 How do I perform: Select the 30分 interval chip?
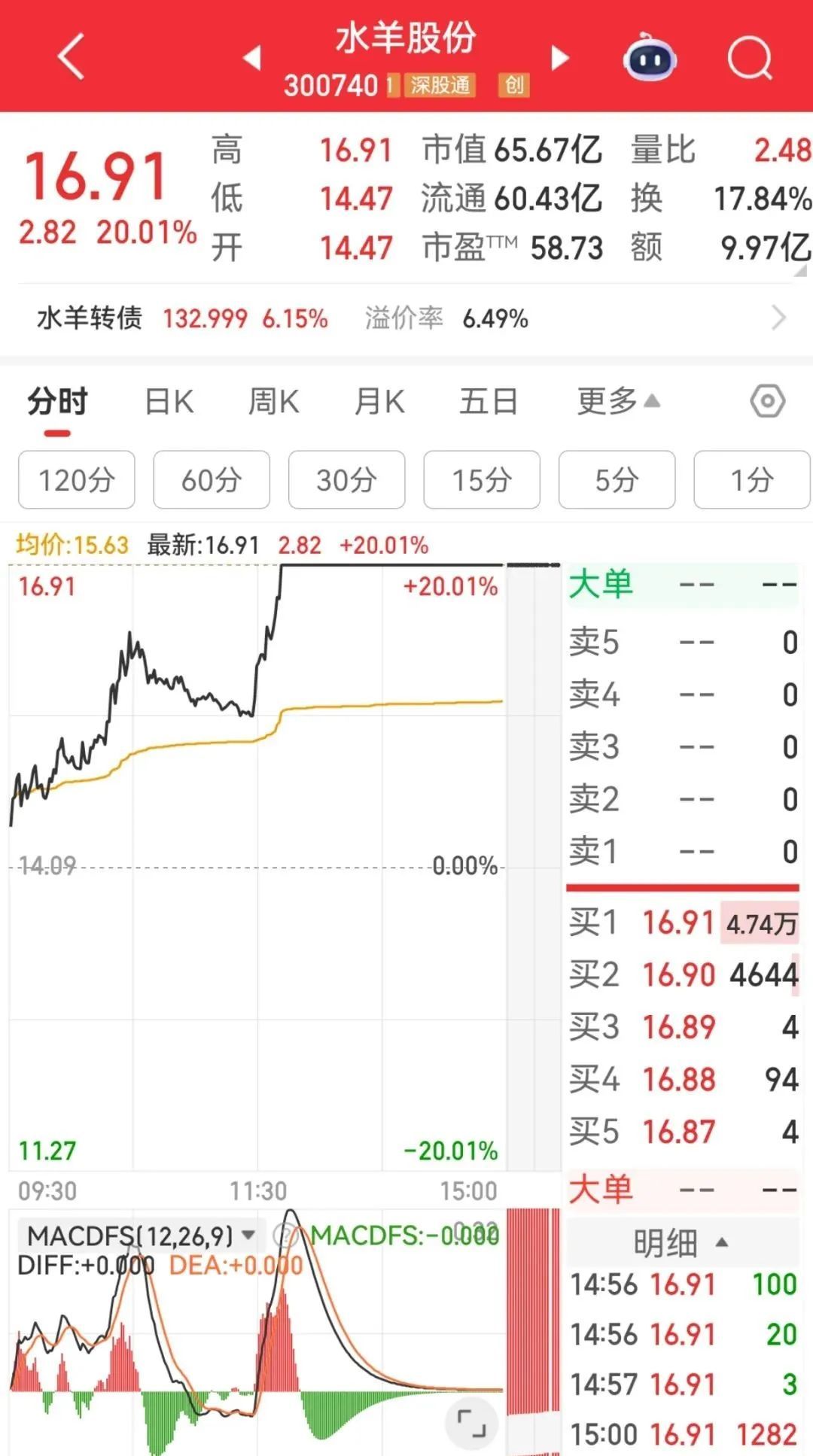(346, 480)
